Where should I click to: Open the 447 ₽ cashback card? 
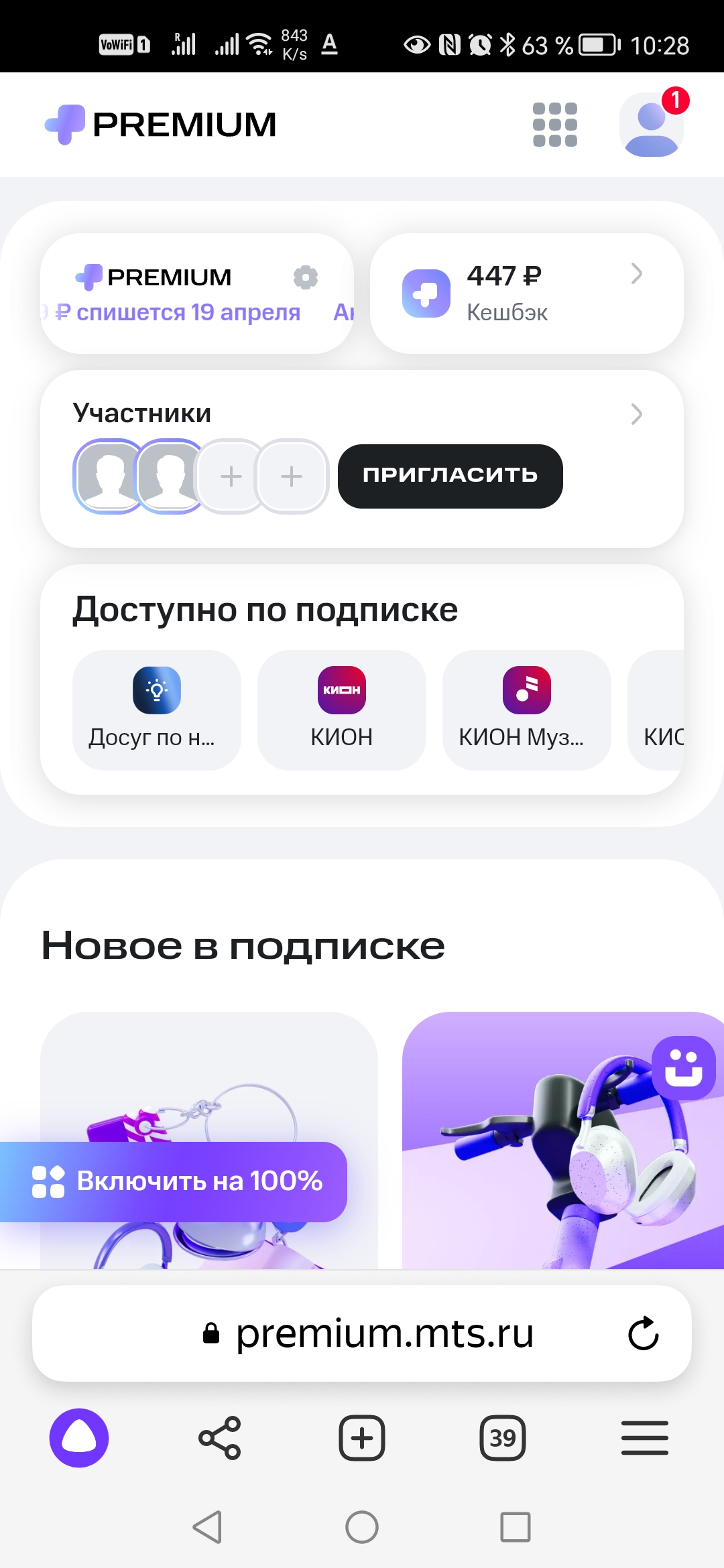tap(526, 293)
